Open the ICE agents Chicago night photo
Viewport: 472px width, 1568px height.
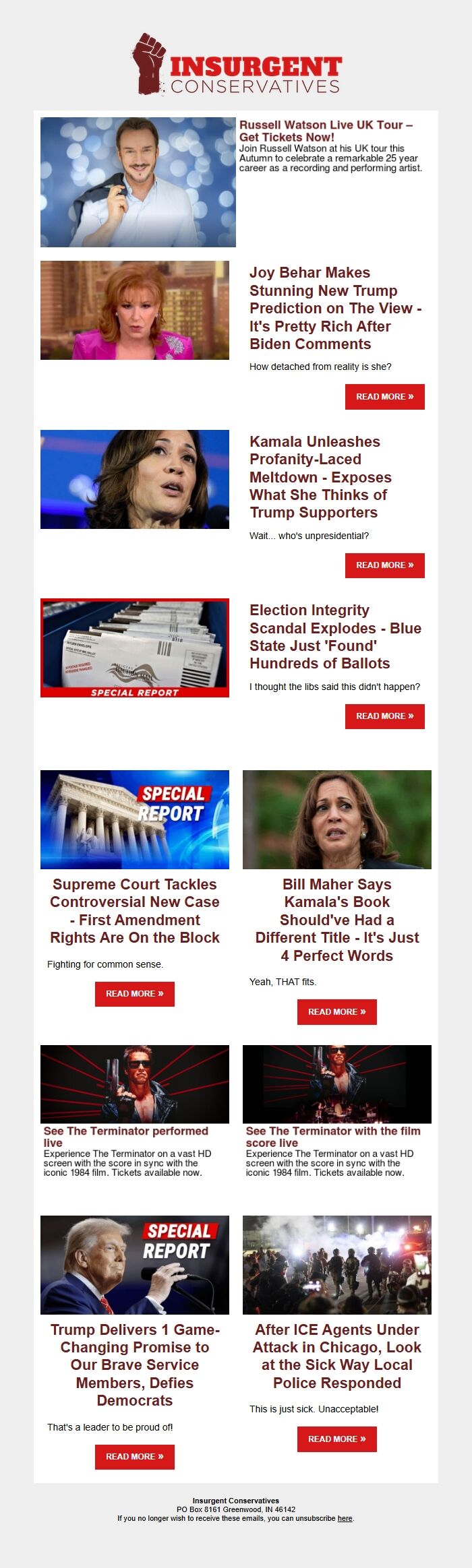(337, 1265)
